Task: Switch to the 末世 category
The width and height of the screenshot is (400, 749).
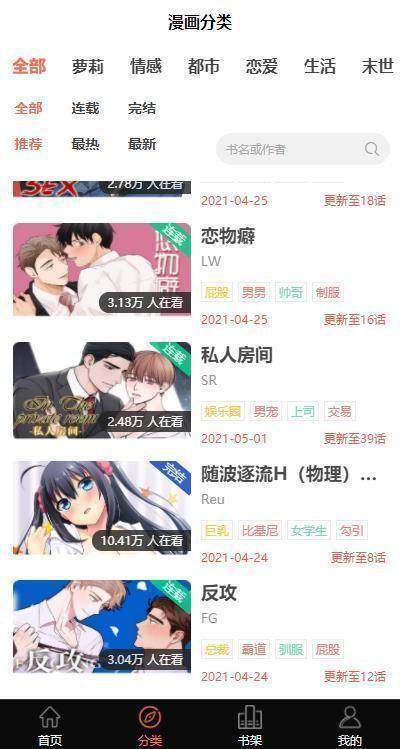Action: click(378, 66)
